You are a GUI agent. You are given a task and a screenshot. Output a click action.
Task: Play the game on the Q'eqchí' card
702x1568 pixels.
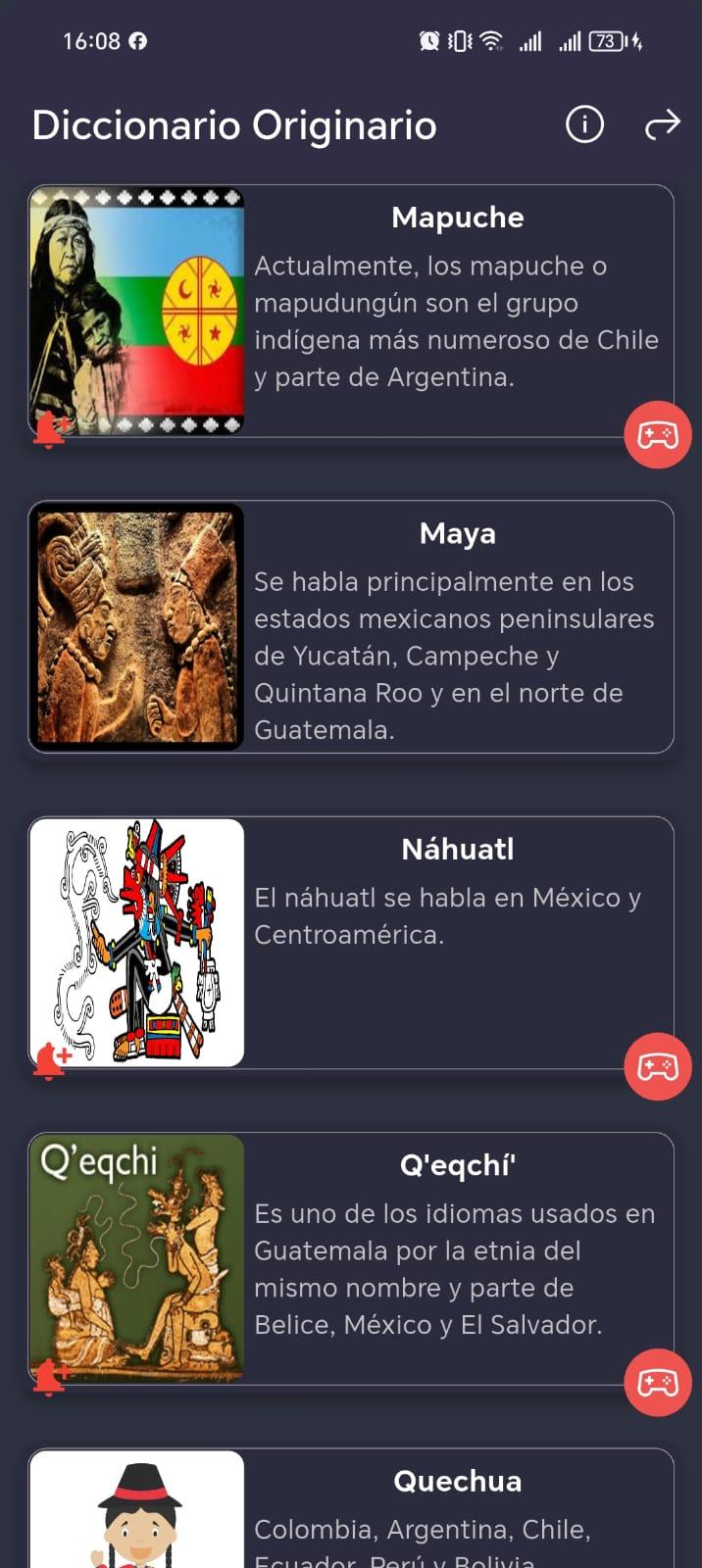point(657,1382)
